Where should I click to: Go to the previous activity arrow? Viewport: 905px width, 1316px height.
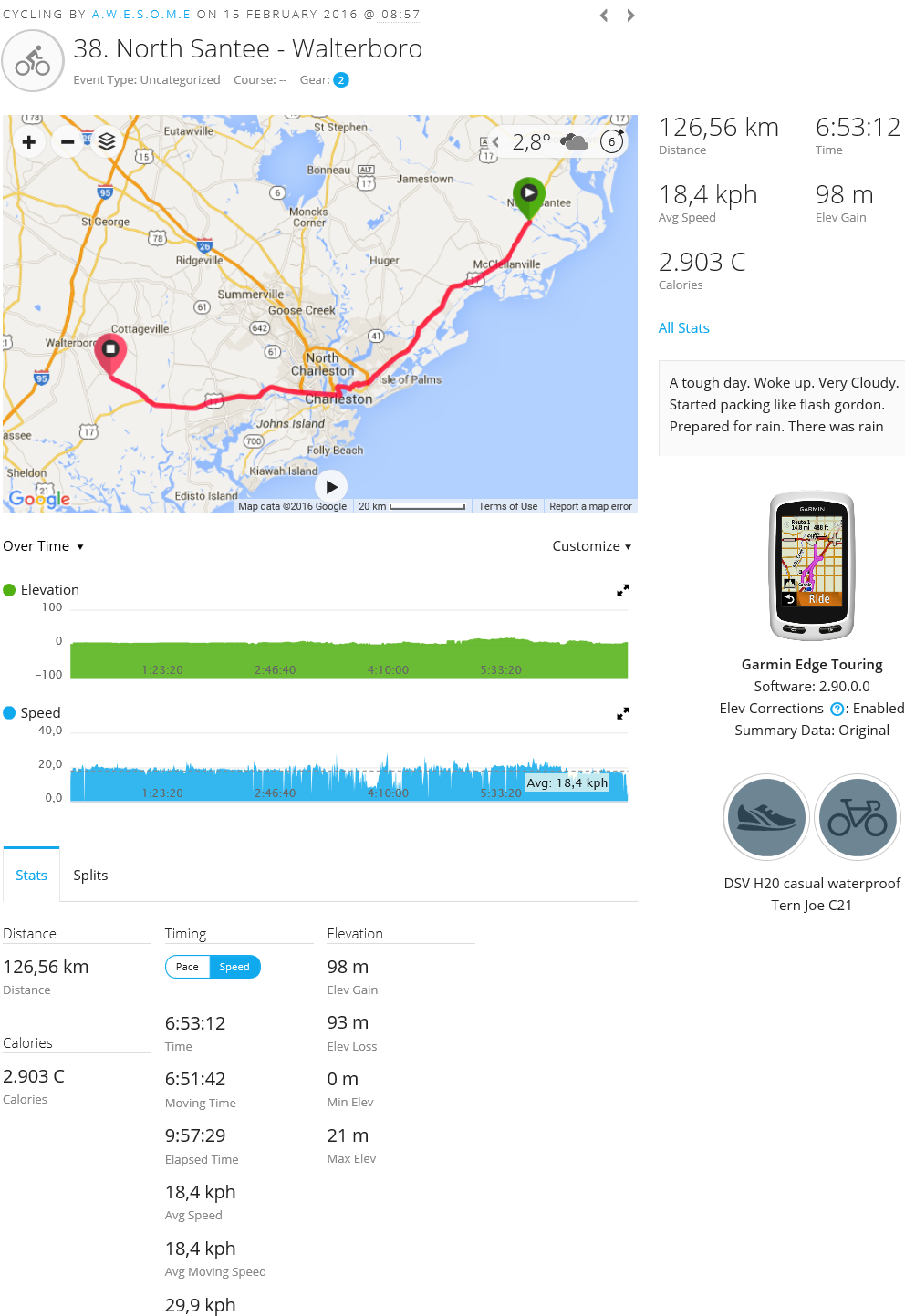[604, 16]
